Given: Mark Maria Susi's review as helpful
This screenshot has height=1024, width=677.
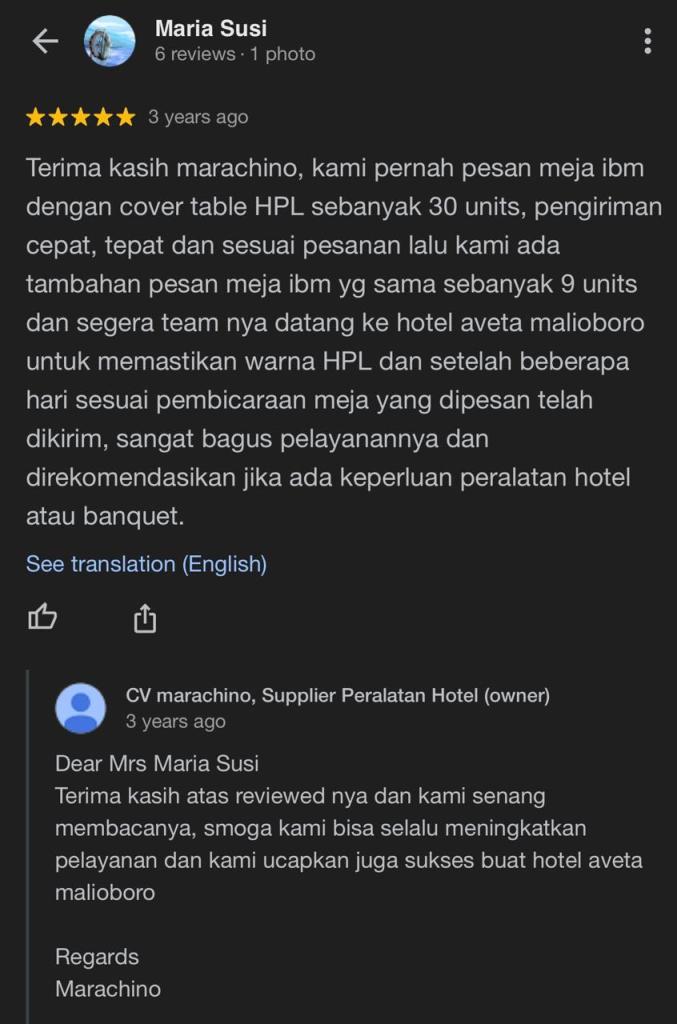Looking at the screenshot, I should click(42, 618).
